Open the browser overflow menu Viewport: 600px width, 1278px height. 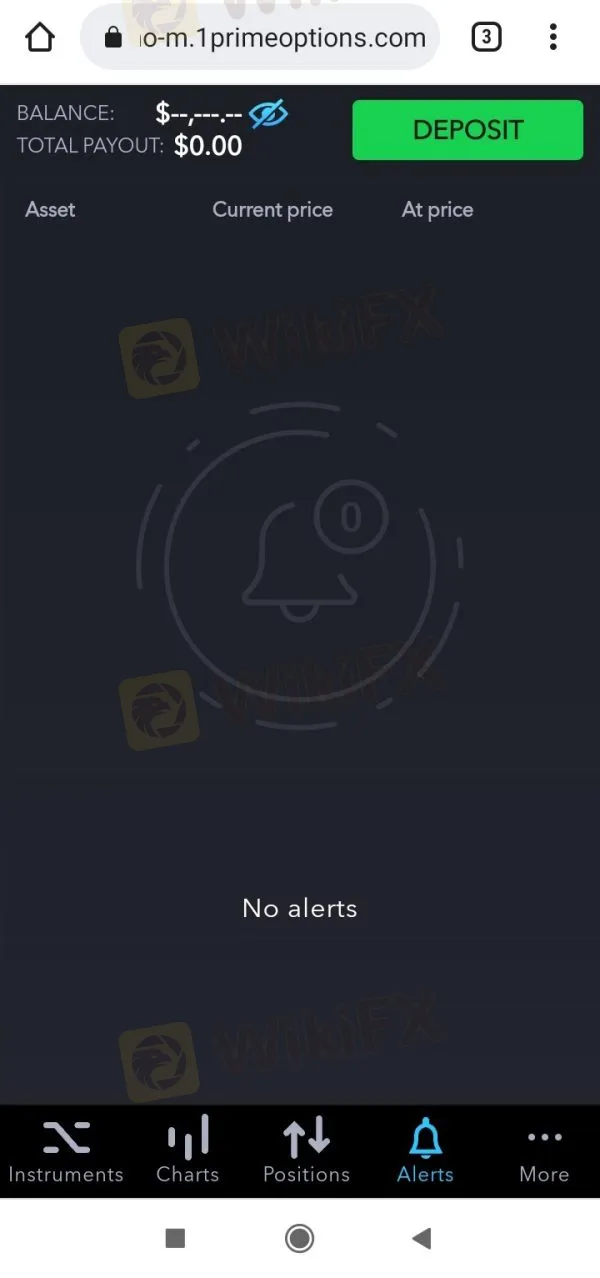553,38
